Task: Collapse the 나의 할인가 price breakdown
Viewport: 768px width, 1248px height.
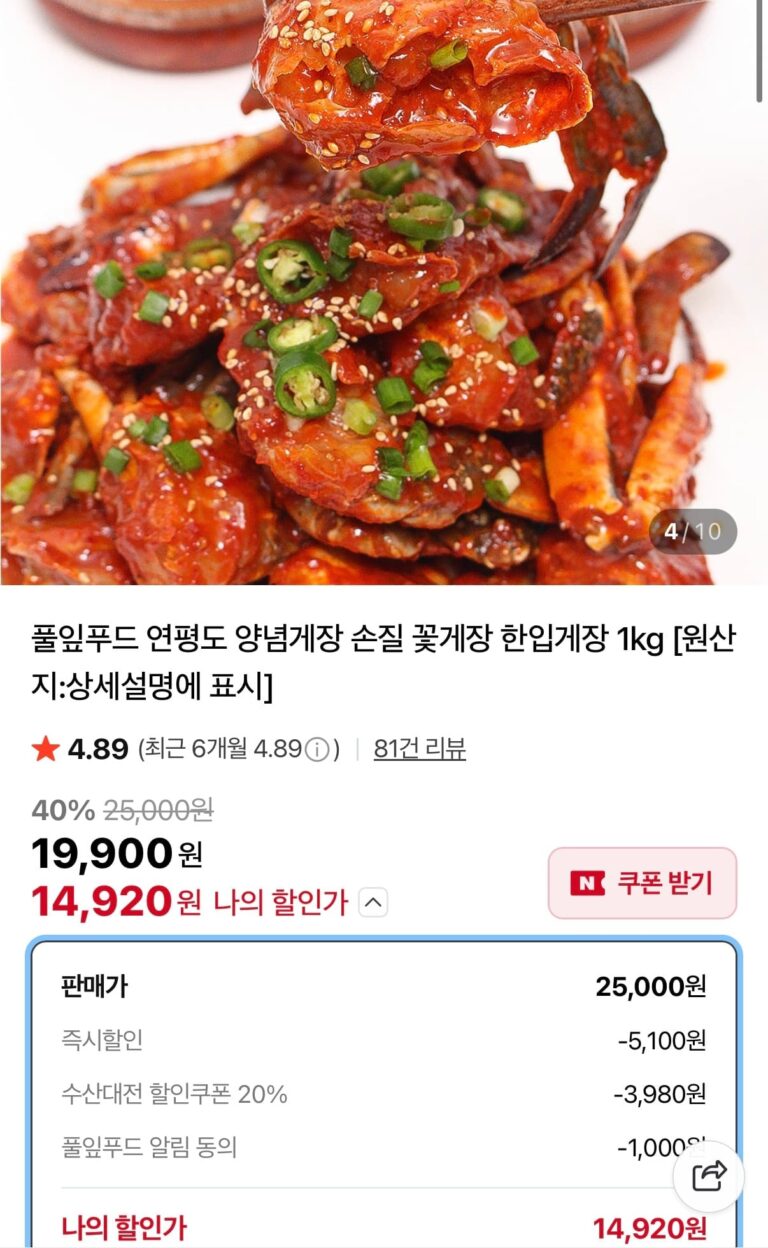Action: tap(372, 903)
